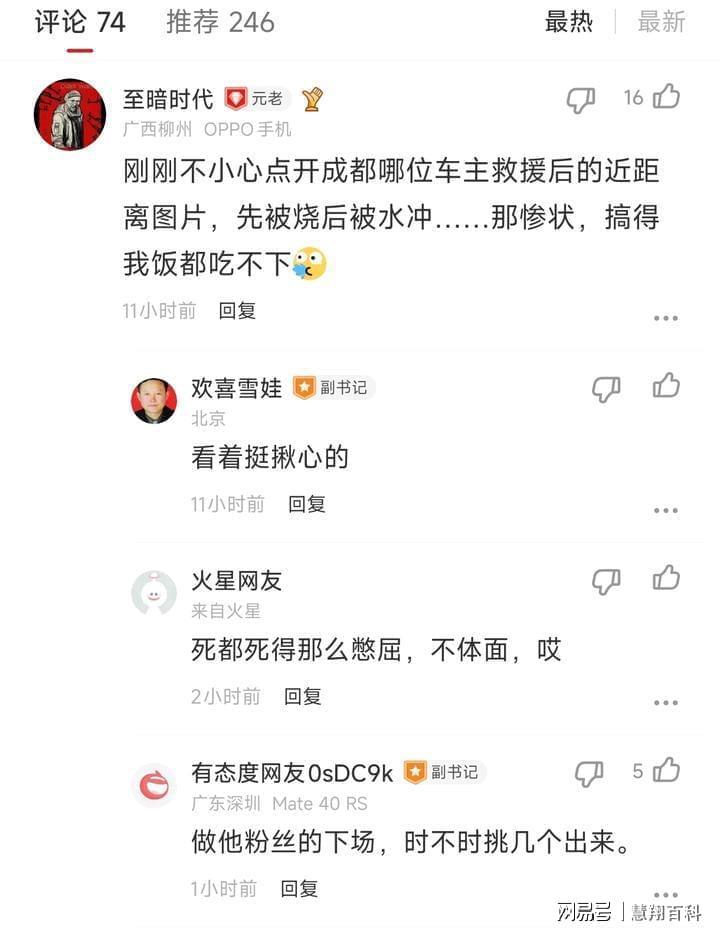
Task: Dislike 有态度网友0sDC9k's reply
Action: 589,773
